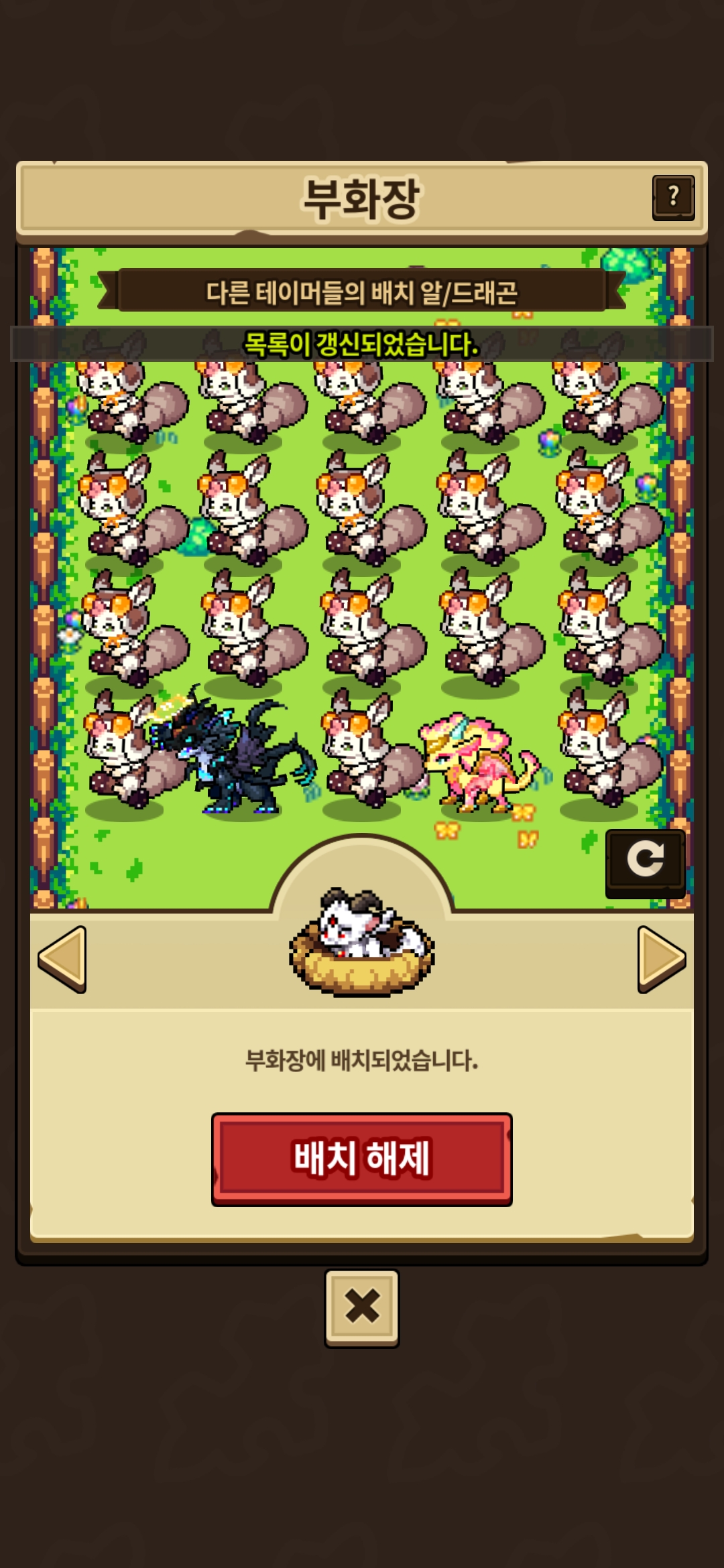This screenshot has height=1568, width=724.
Task: Tap the red 배치 해제 button
Action: click(362, 1159)
